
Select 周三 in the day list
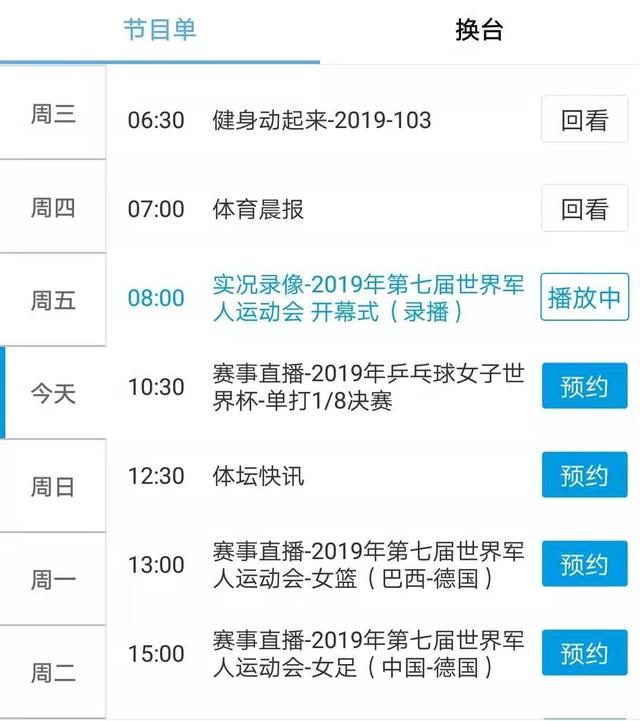[53, 114]
